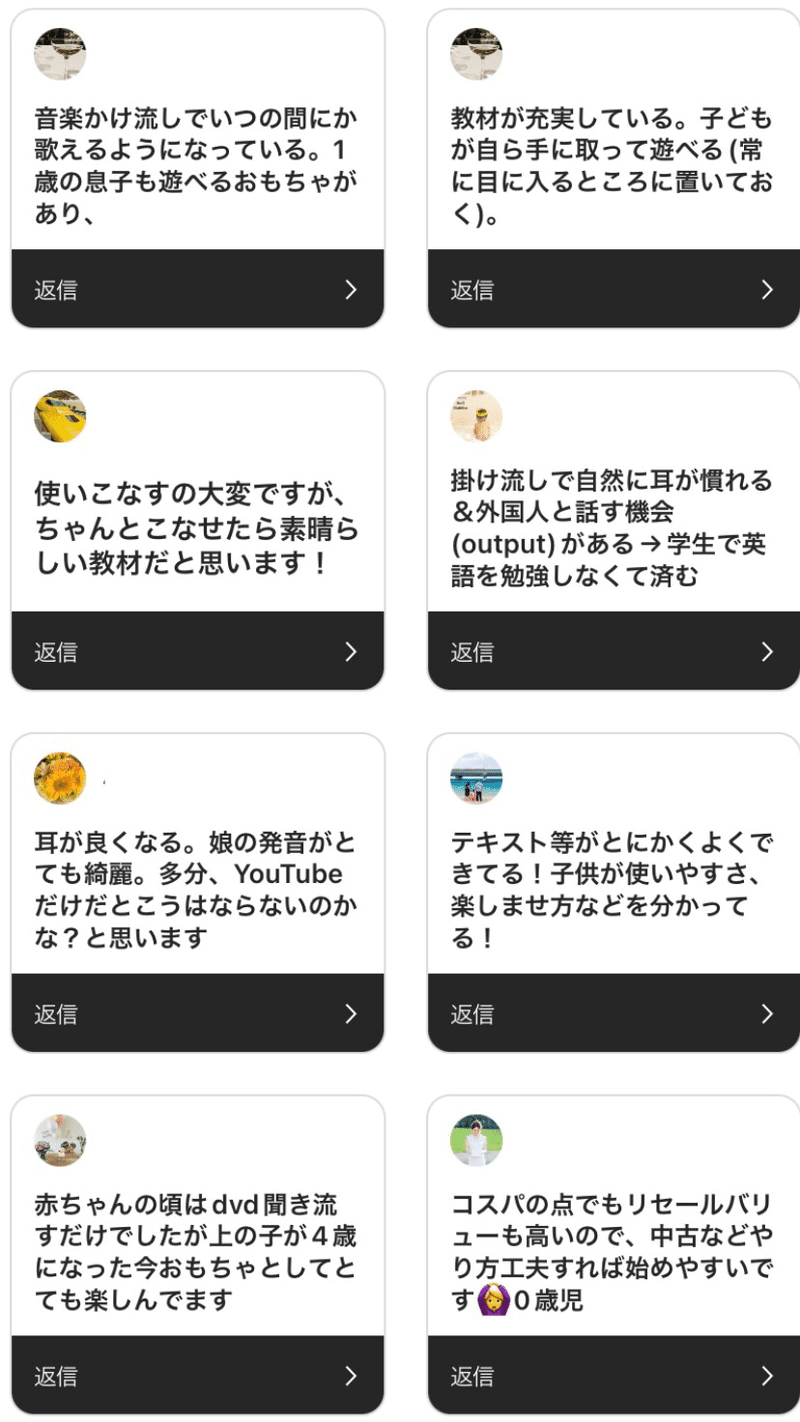Reply to the 音楽かけ流し response
The height and width of the screenshot is (1422, 800).
pyautogui.click(x=197, y=290)
